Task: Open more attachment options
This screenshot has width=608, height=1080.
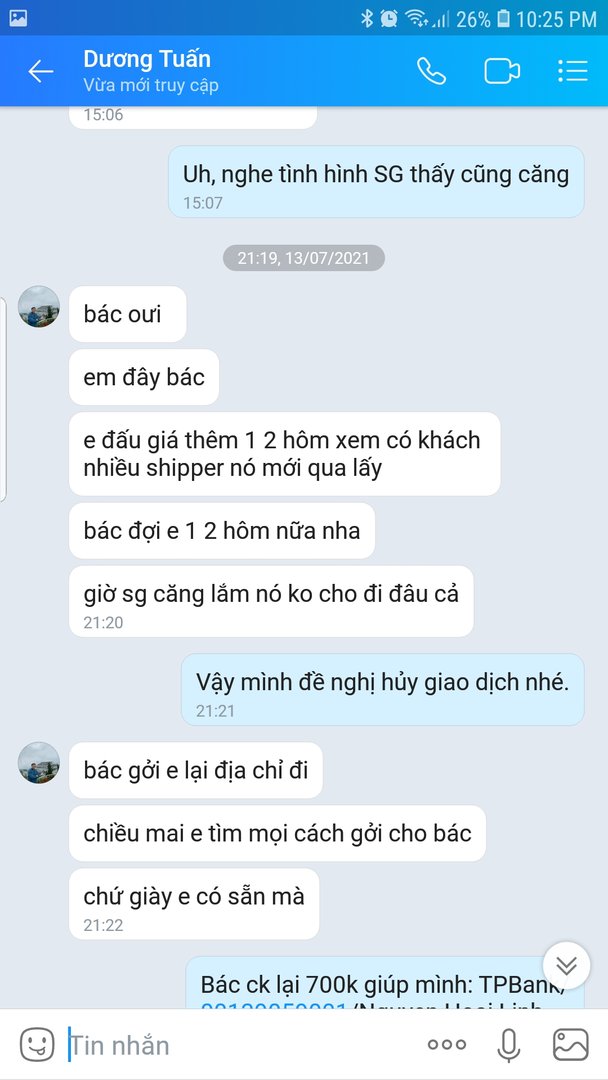Action: pyautogui.click(x=446, y=1045)
